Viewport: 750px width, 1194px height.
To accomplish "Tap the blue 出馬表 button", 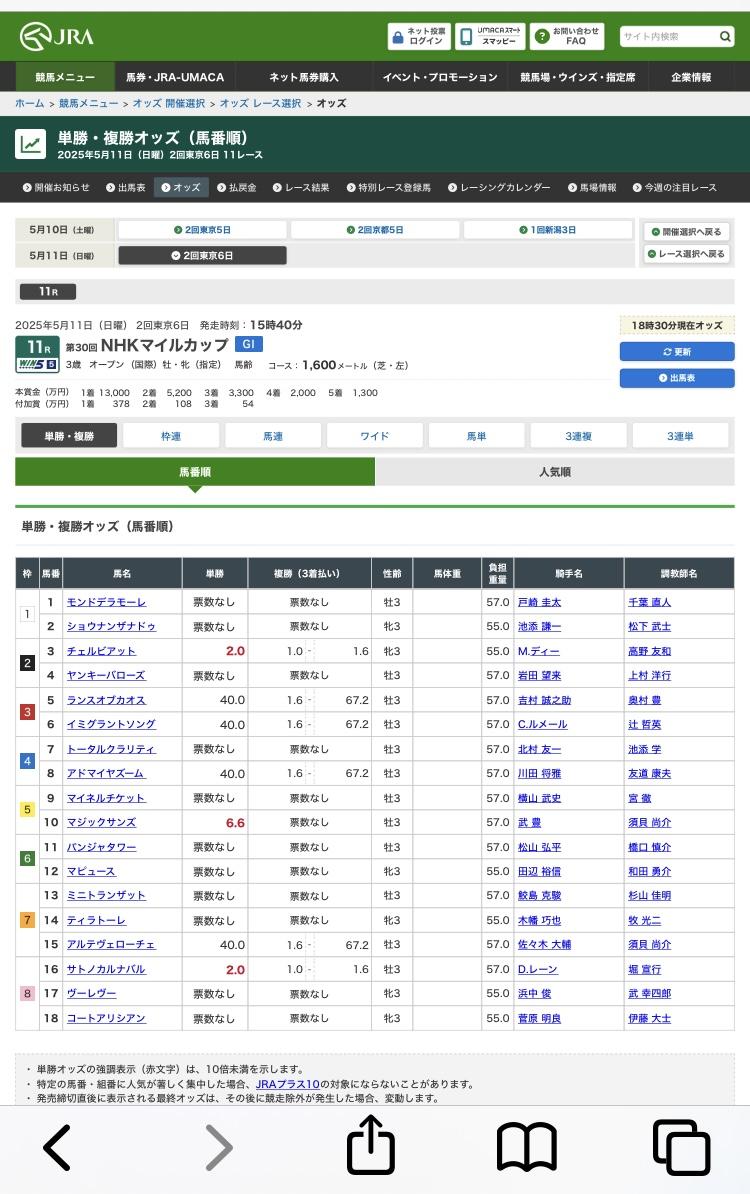I will (677, 378).
